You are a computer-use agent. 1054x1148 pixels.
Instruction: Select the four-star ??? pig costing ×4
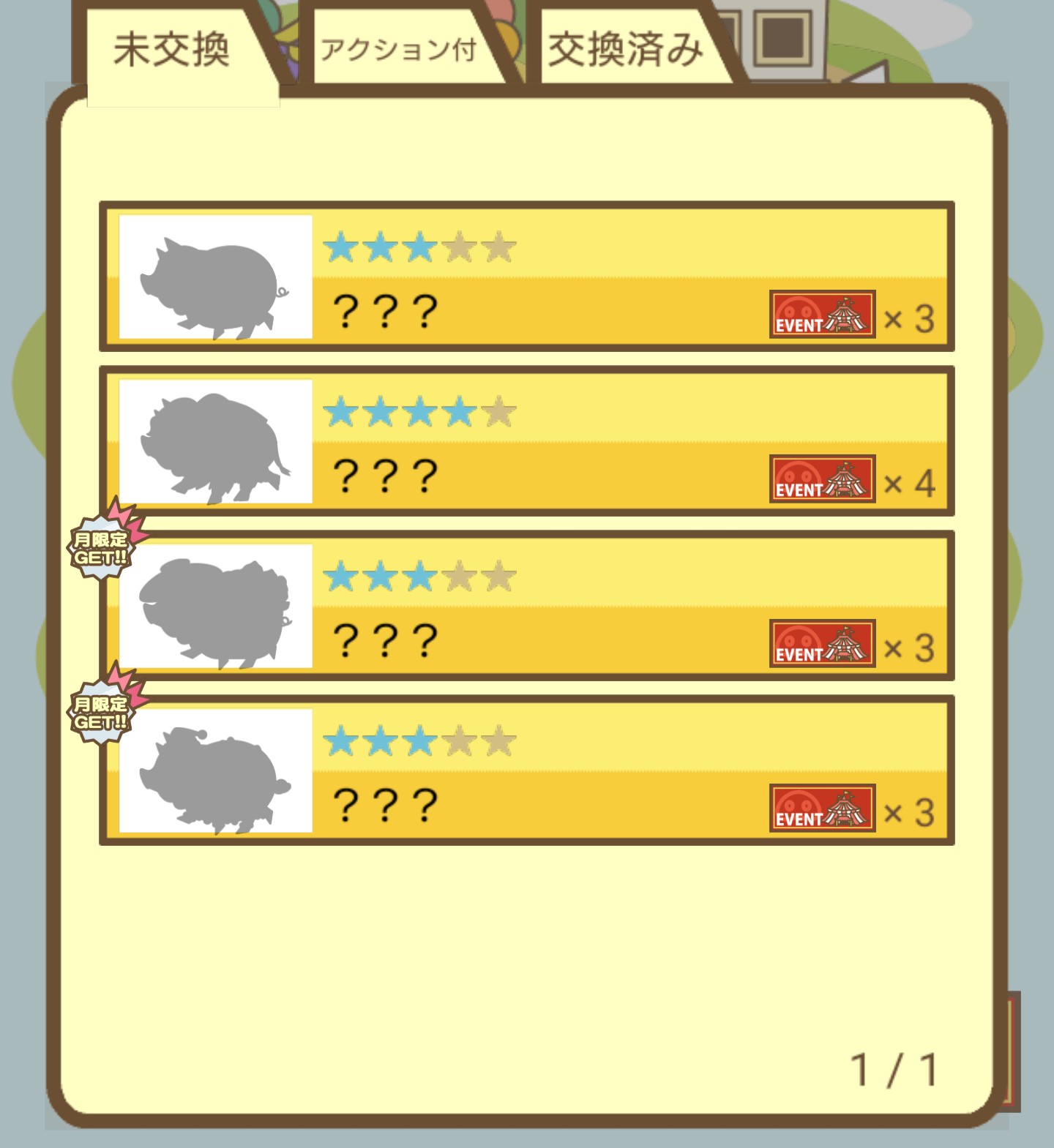[x=527, y=441]
